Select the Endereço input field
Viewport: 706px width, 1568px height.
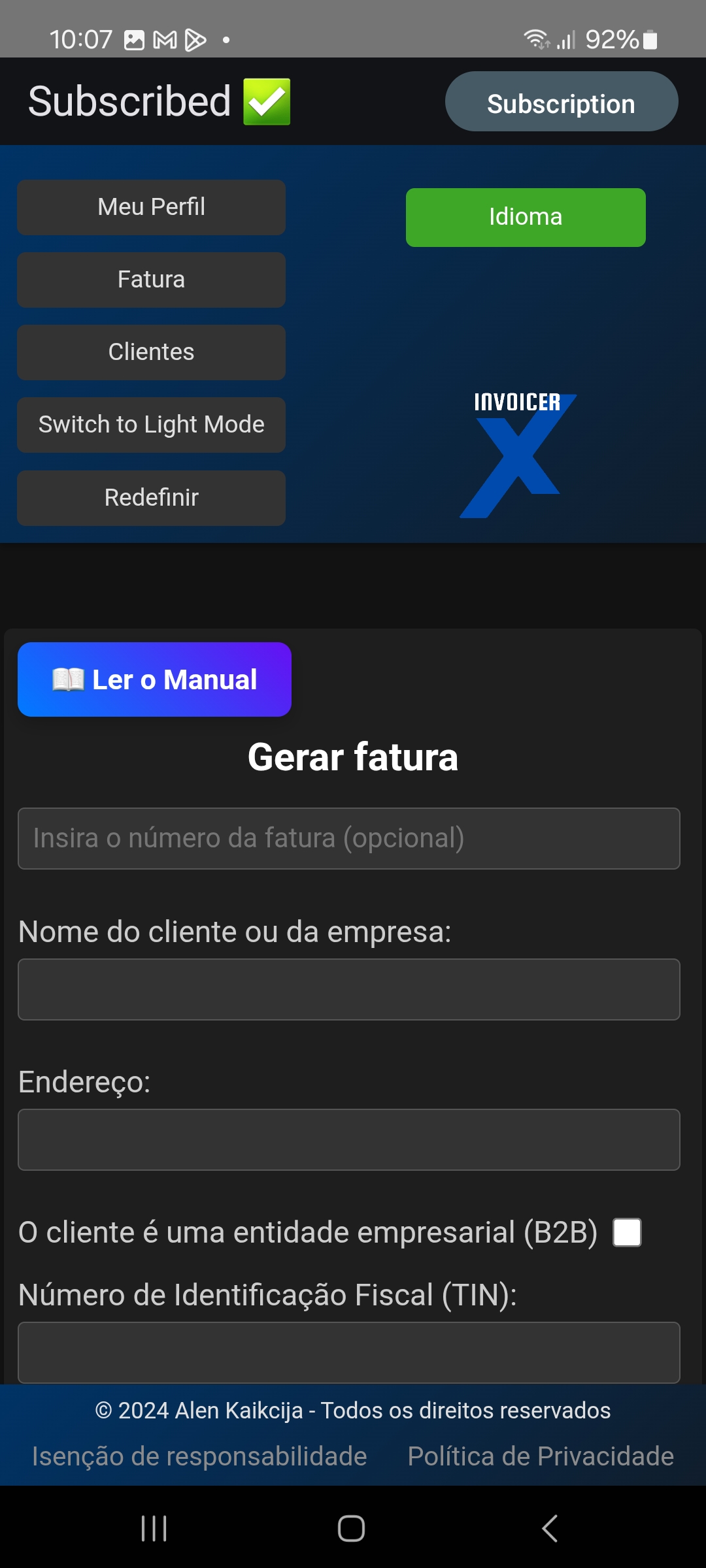pos(348,1139)
